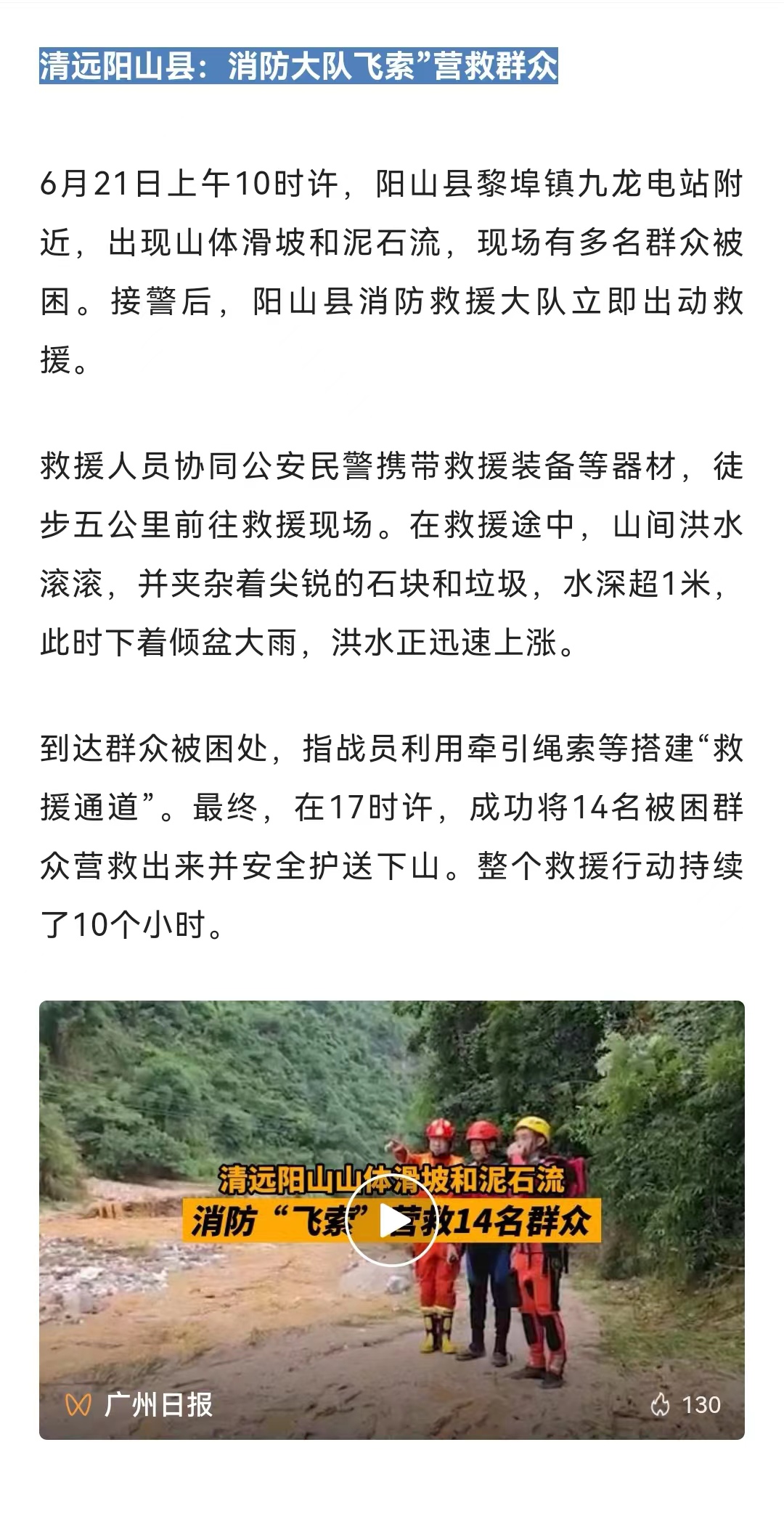The image size is (784, 1527).
Task: Play the 消防飞索营救 video
Action: 391,1219
